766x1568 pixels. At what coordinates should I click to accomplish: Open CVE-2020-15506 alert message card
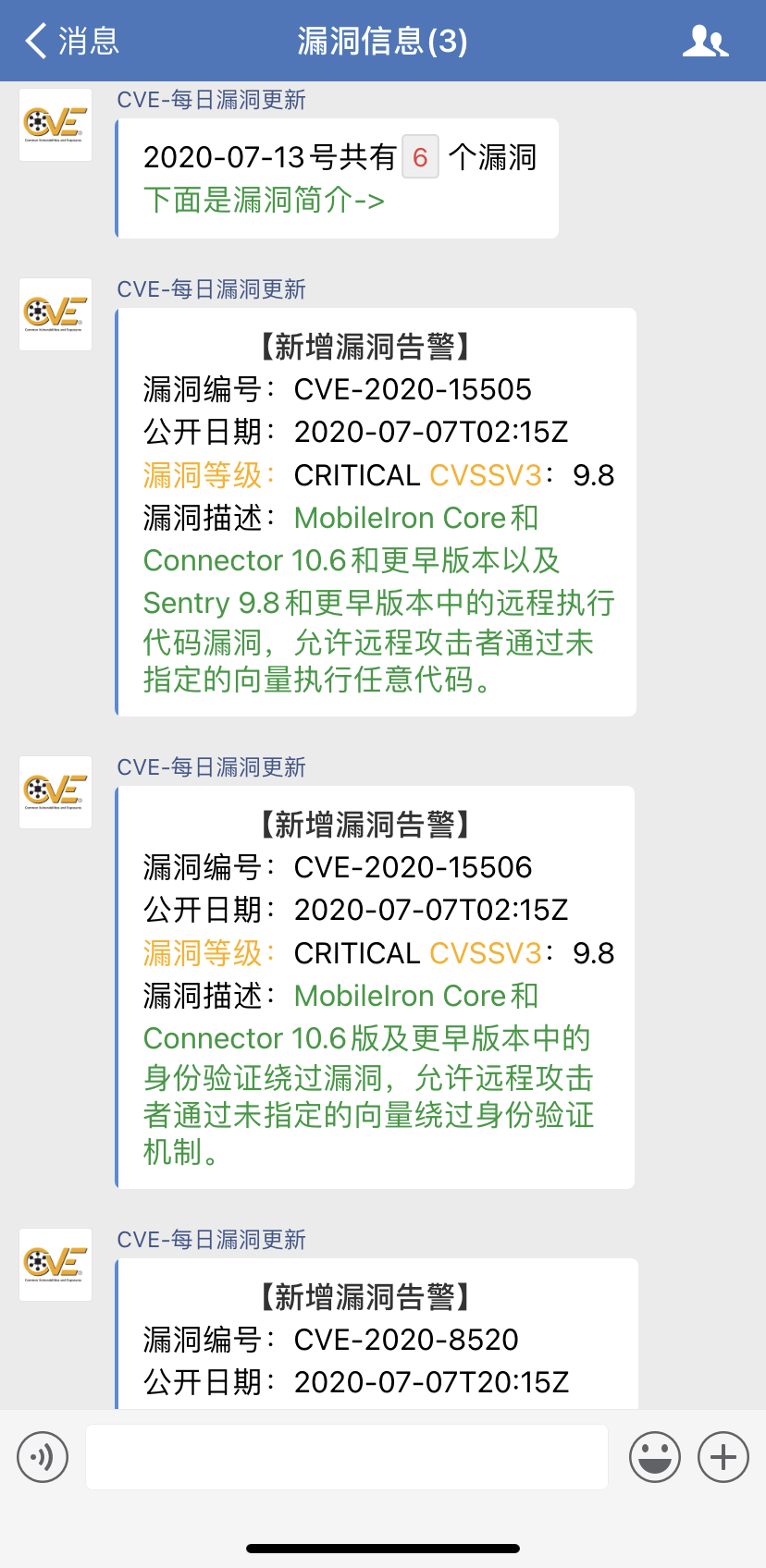pos(376,986)
